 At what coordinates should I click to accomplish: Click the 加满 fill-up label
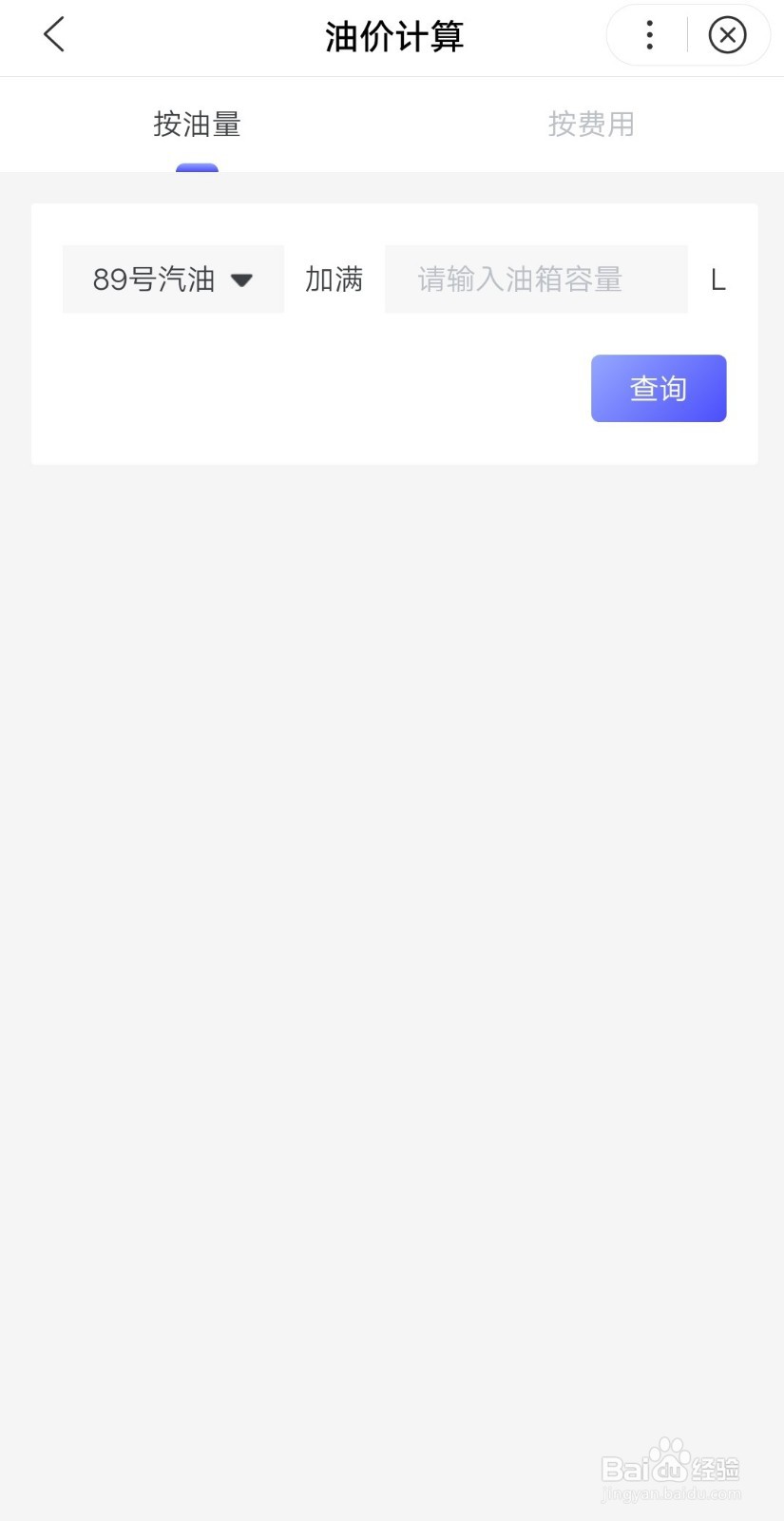(x=334, y=279)
